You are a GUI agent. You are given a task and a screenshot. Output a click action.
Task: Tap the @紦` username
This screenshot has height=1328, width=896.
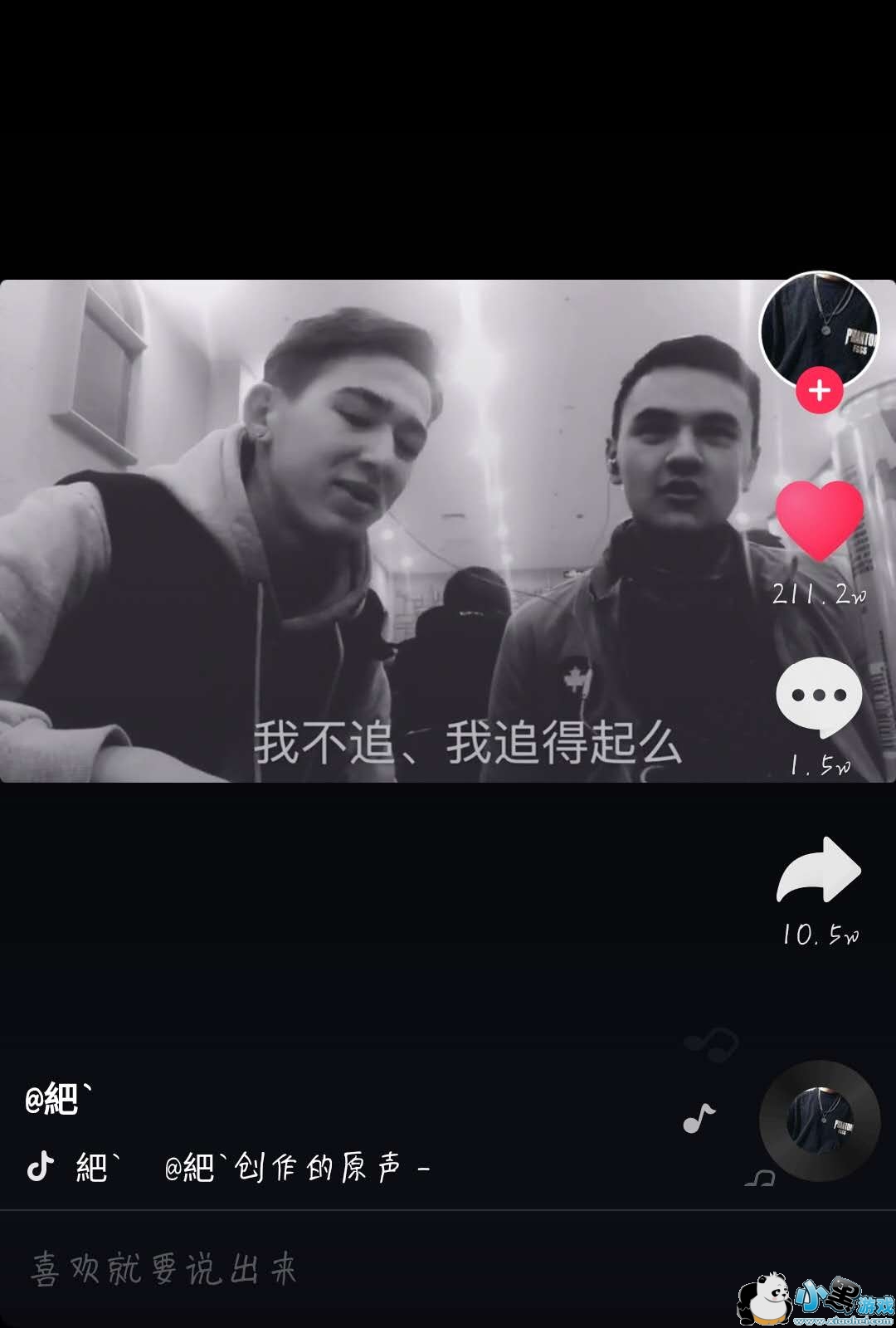coord(58,1098)
